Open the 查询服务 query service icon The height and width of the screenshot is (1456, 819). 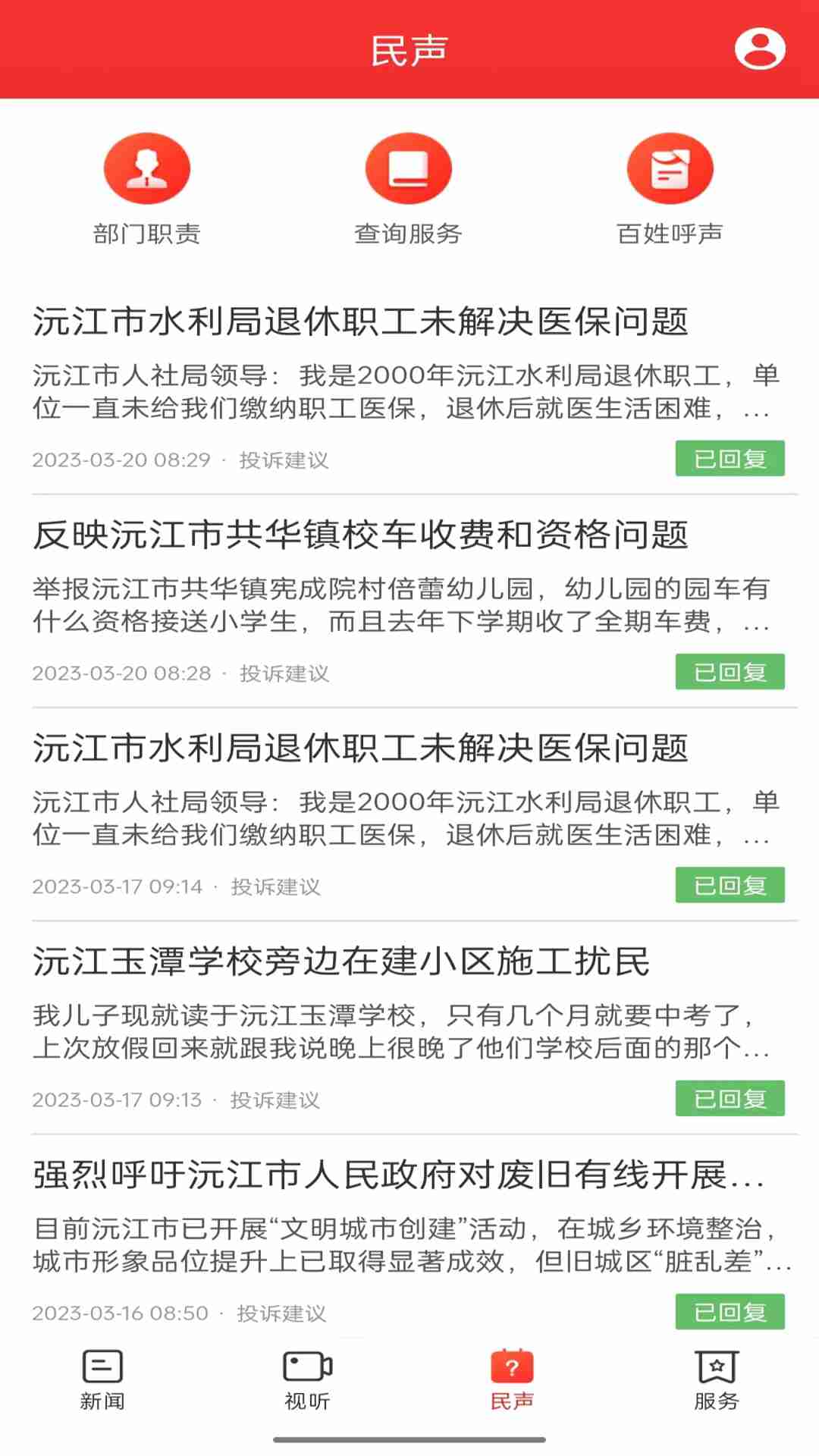409,168
